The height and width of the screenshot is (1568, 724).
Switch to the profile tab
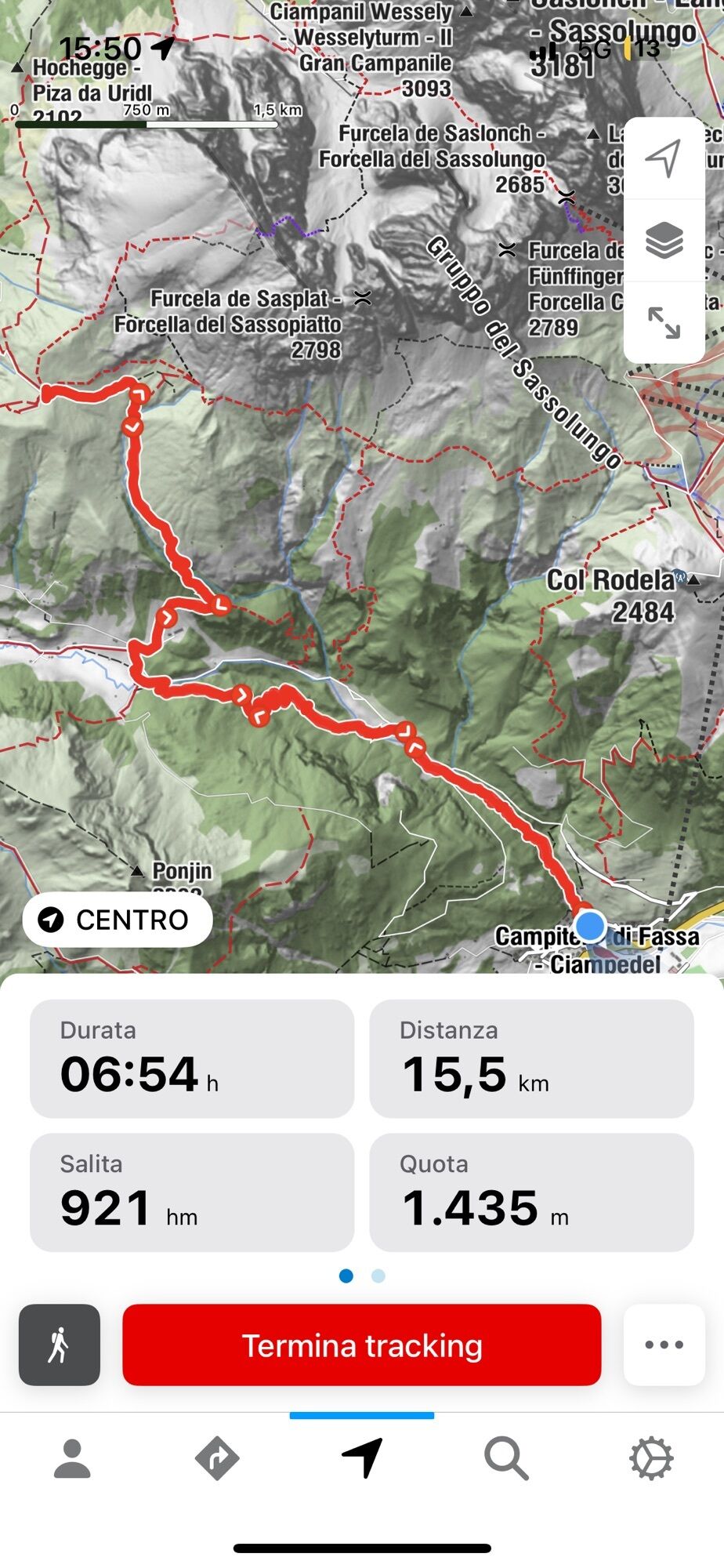pyautogui.click(x=72, y=1458)
